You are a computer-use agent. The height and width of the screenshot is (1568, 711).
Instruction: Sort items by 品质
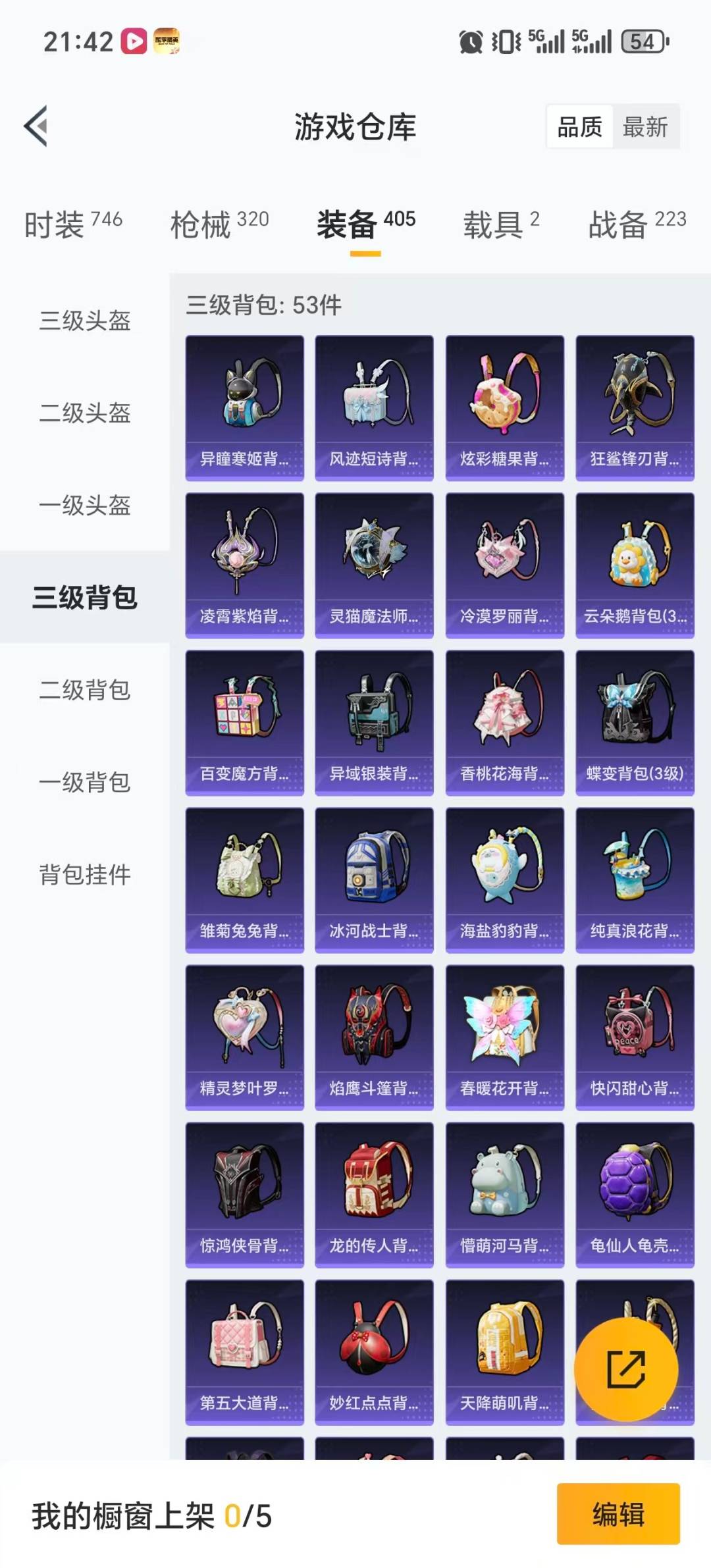pos(577,128)
